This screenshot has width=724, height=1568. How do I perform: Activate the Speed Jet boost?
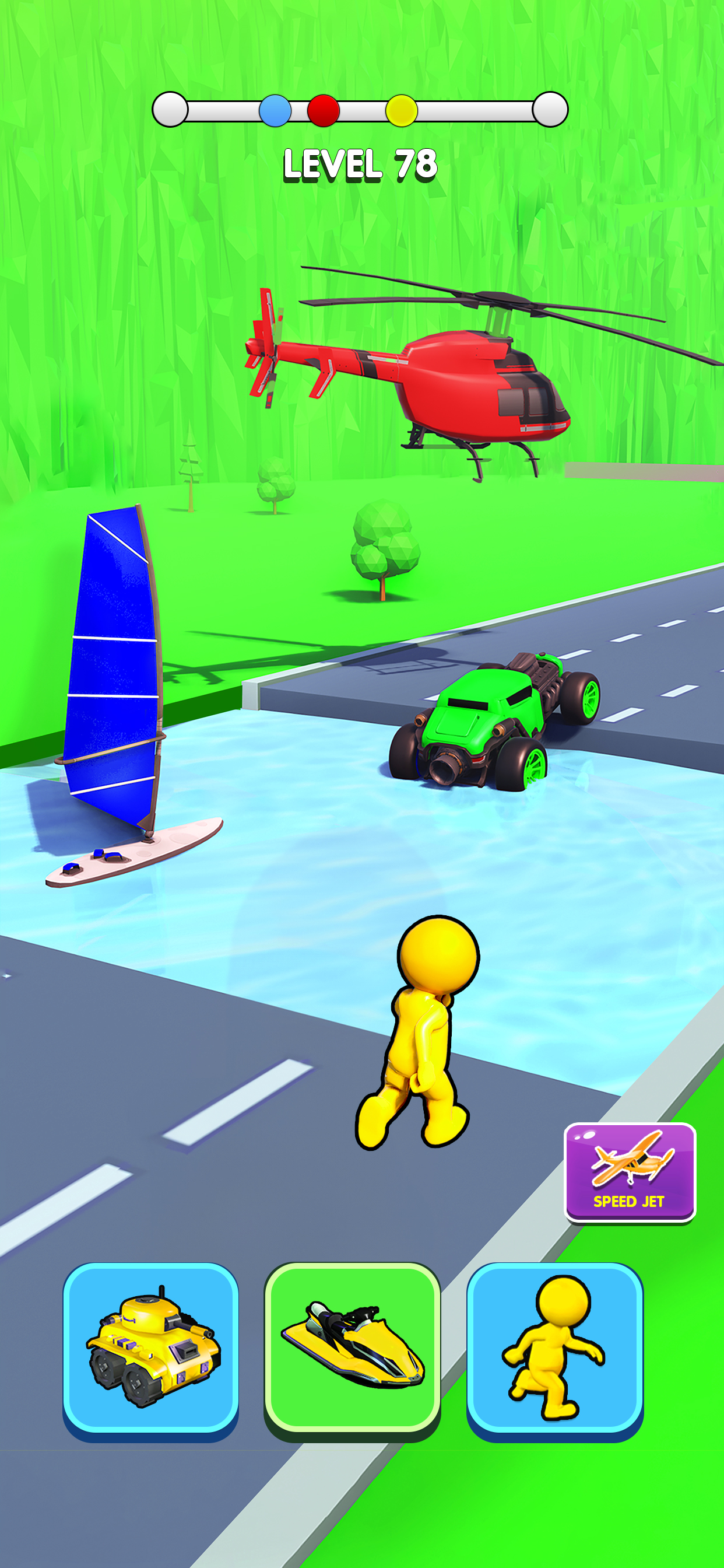point(629,1172)
